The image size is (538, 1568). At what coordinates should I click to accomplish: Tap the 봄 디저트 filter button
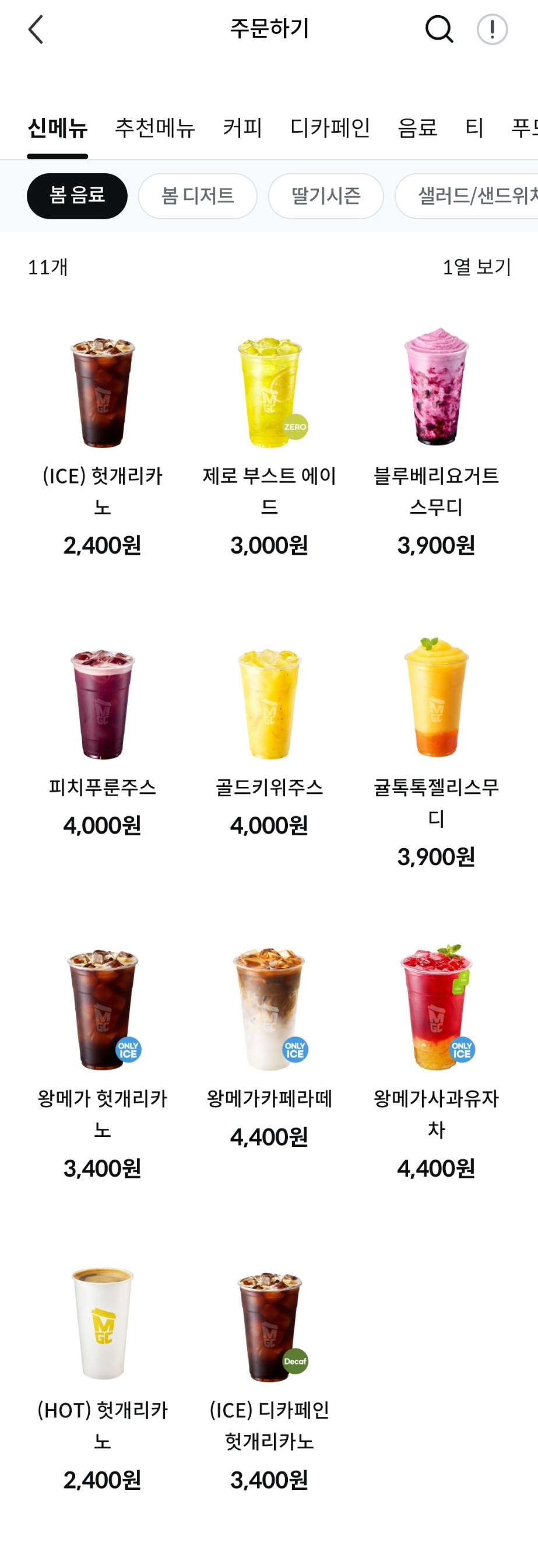click(197, 195)
